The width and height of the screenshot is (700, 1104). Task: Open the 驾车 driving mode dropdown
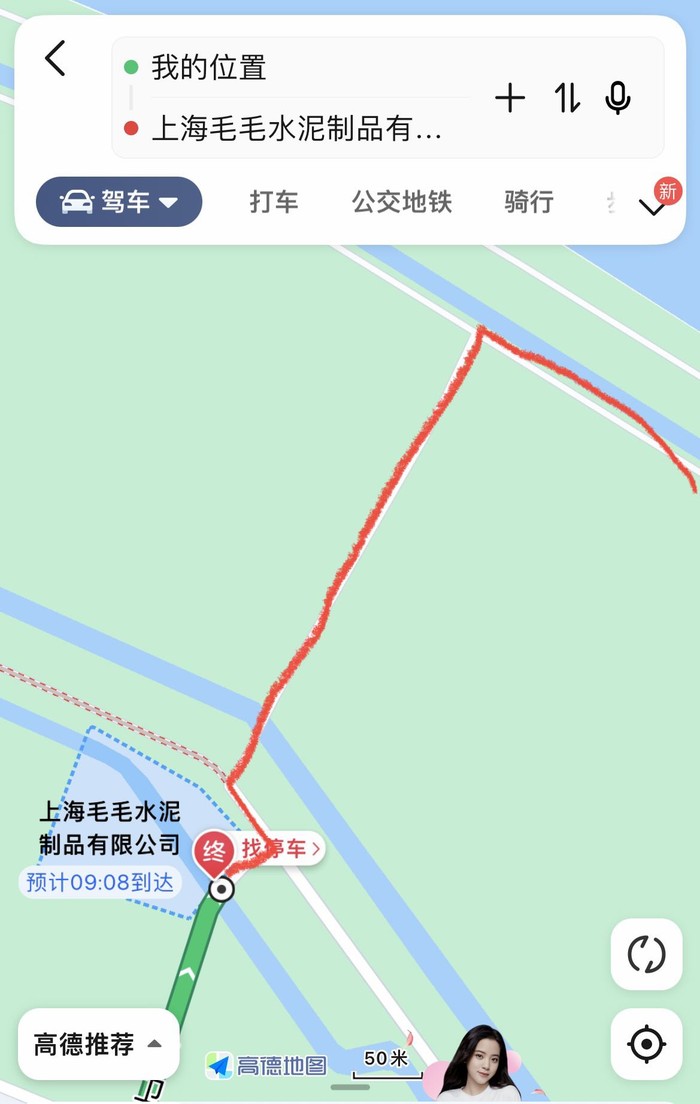[119, 202]
